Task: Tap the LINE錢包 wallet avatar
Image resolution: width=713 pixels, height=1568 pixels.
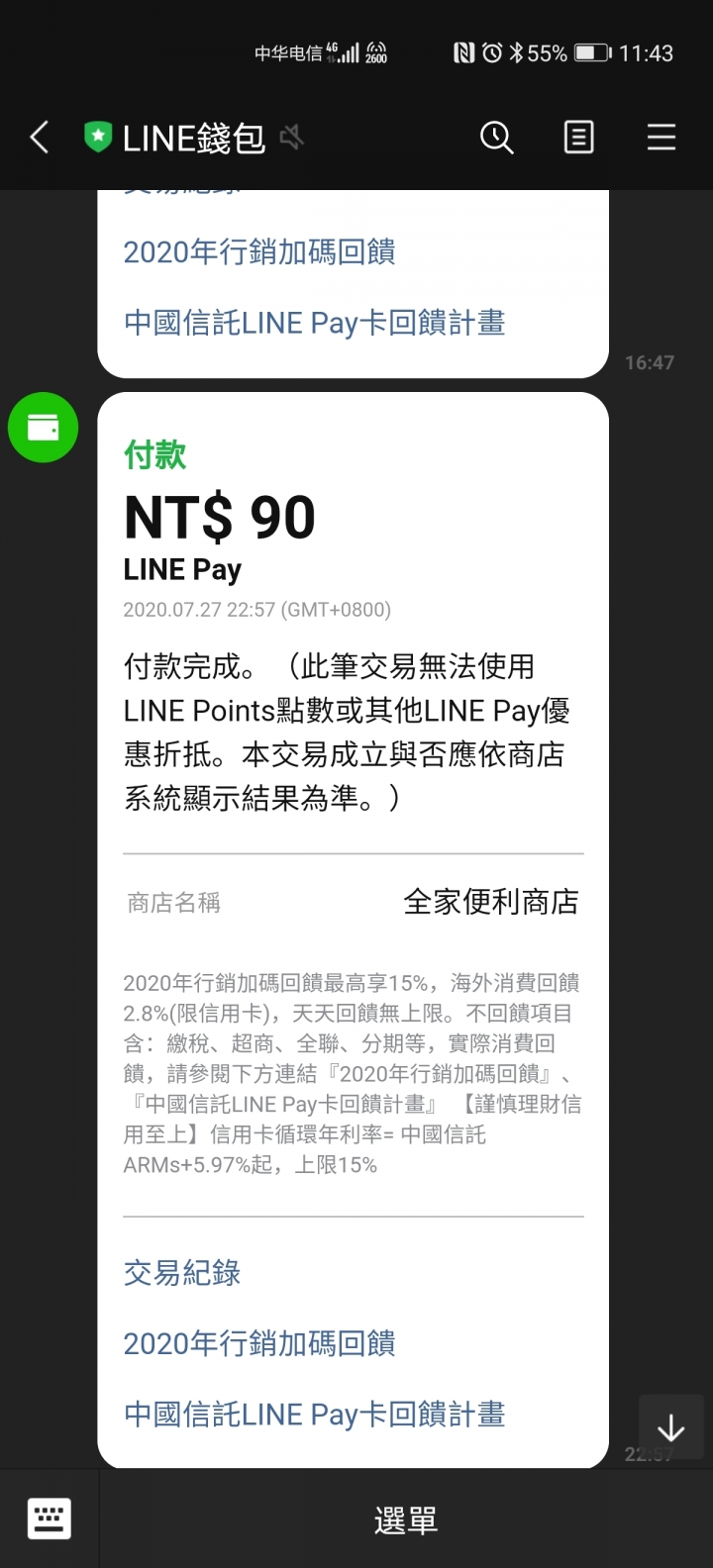Action: (x=43, y=428)
